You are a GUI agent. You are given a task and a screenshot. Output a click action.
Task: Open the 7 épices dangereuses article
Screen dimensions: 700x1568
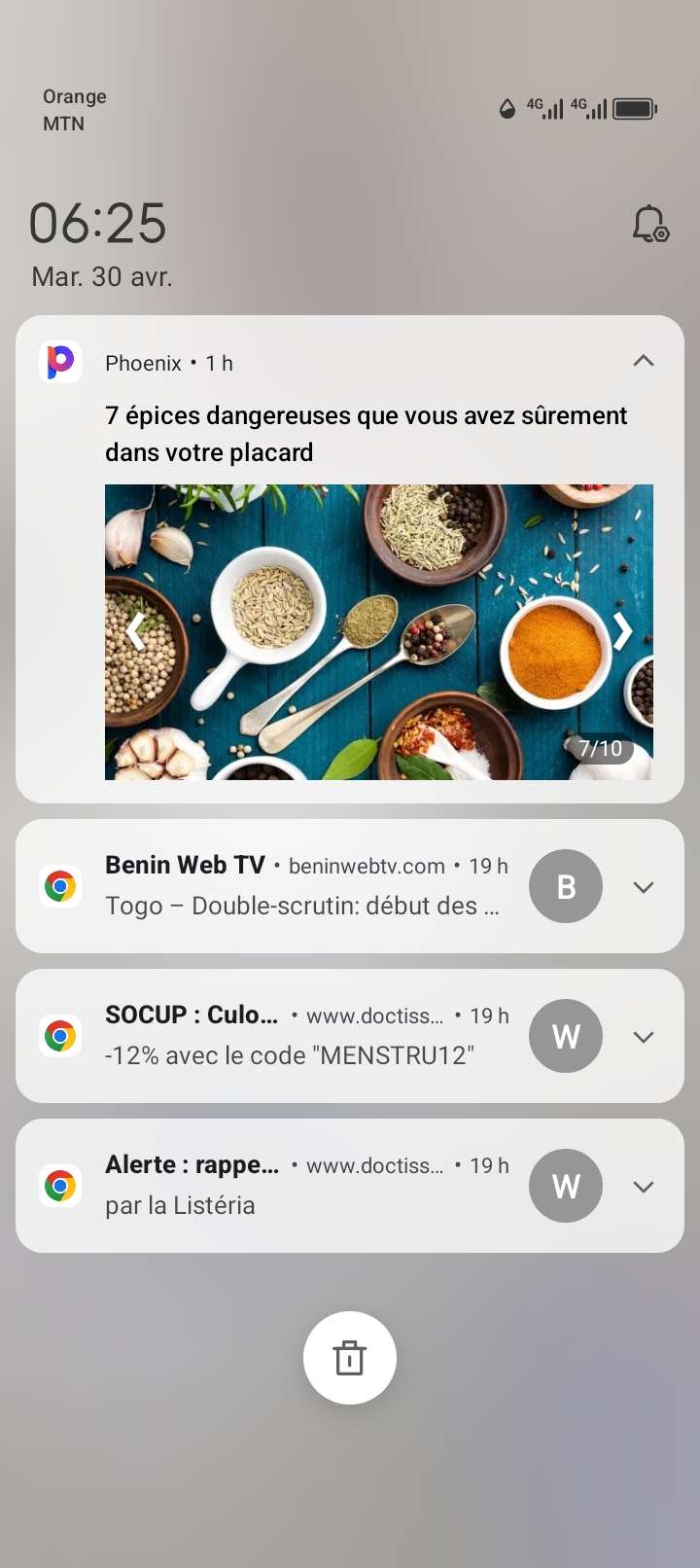tap(366, 433)
